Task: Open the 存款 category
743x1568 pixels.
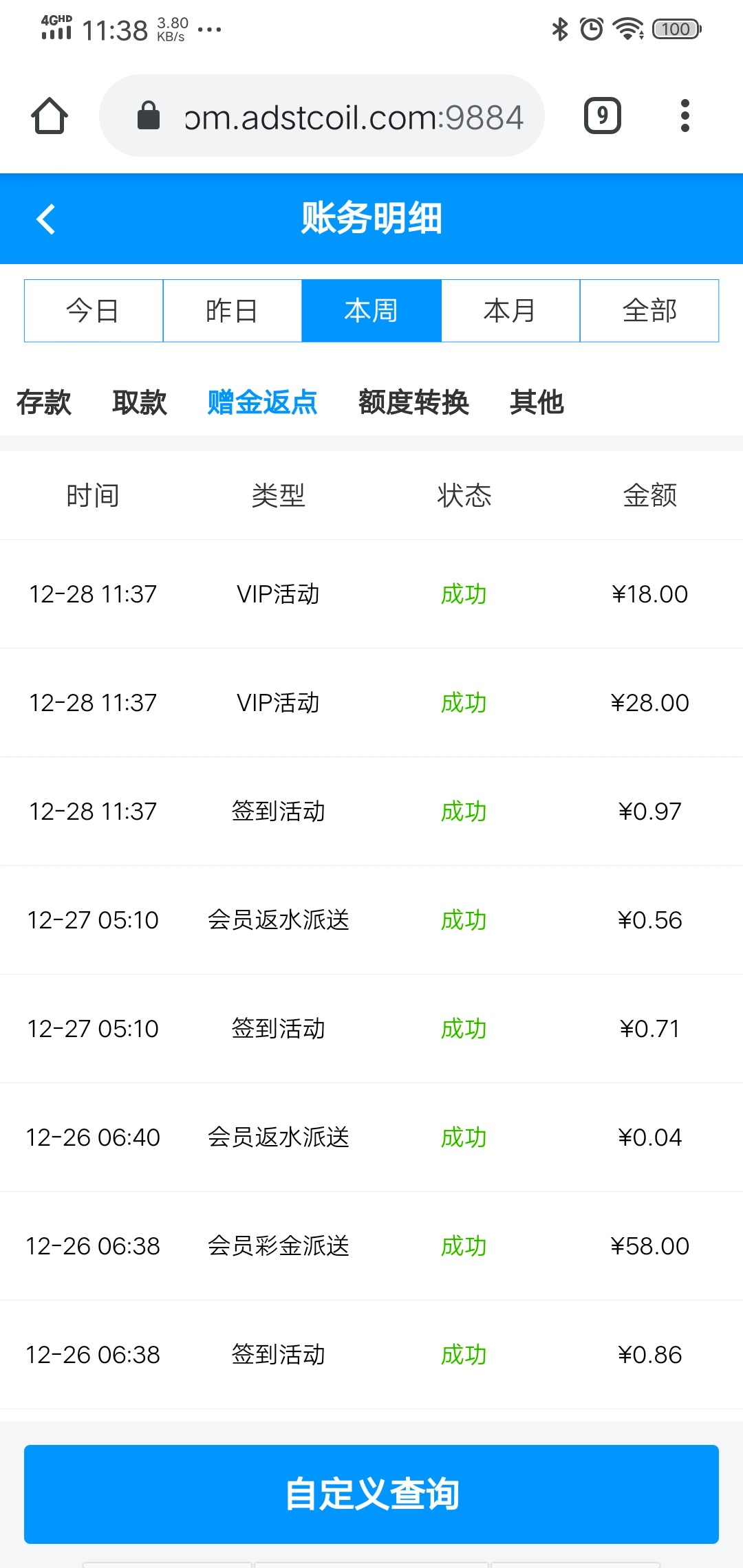Action: [x=44, y=402]
